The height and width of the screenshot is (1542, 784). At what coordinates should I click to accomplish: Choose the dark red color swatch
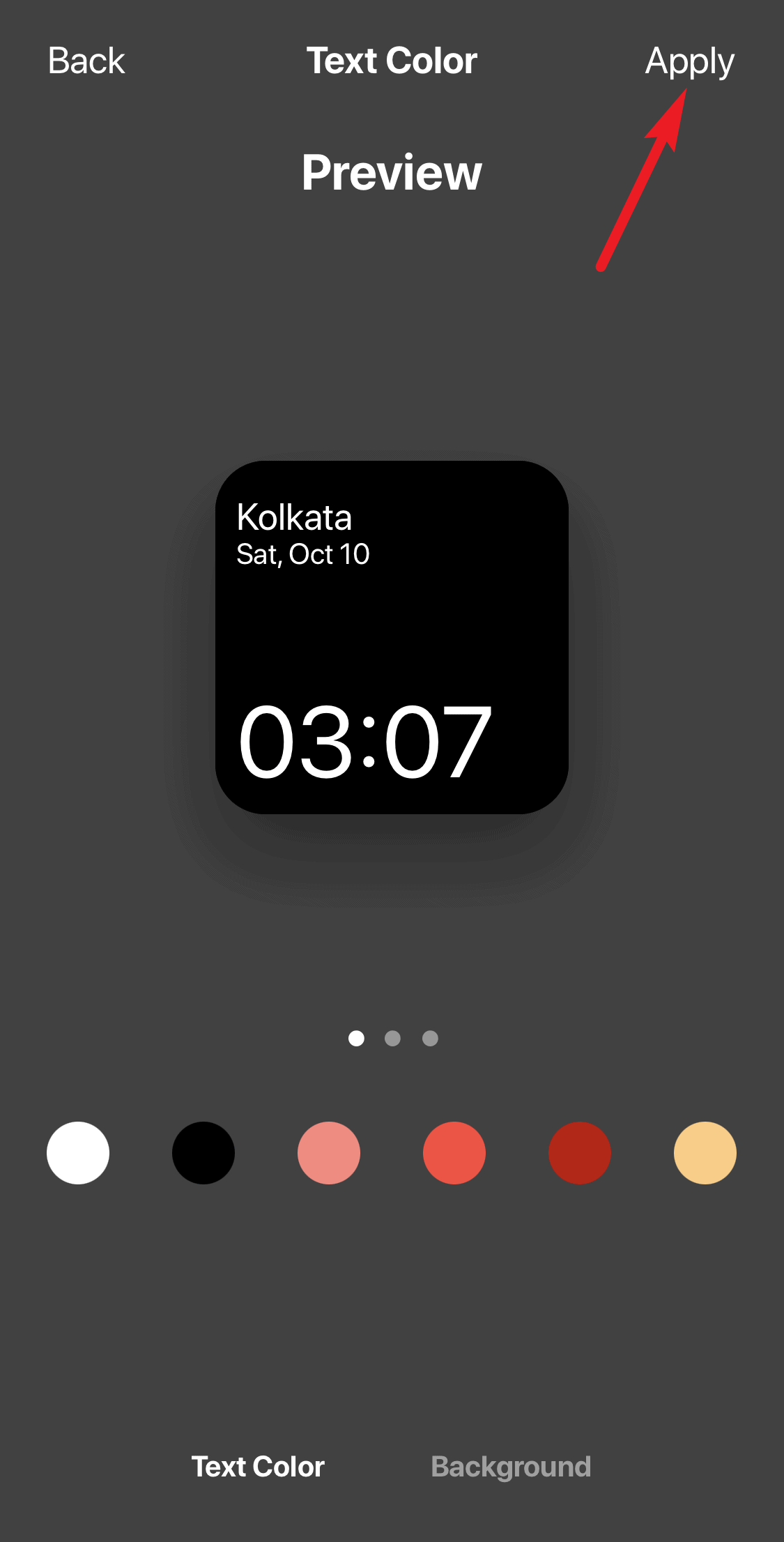tap(580, 1153)
